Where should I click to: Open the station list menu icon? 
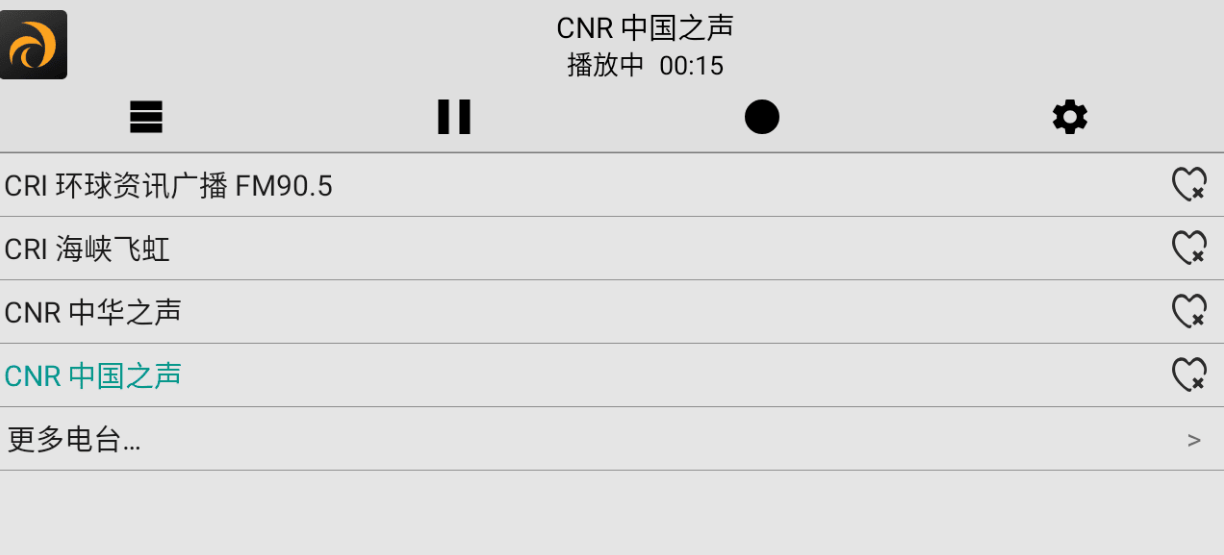pos(146,118)
